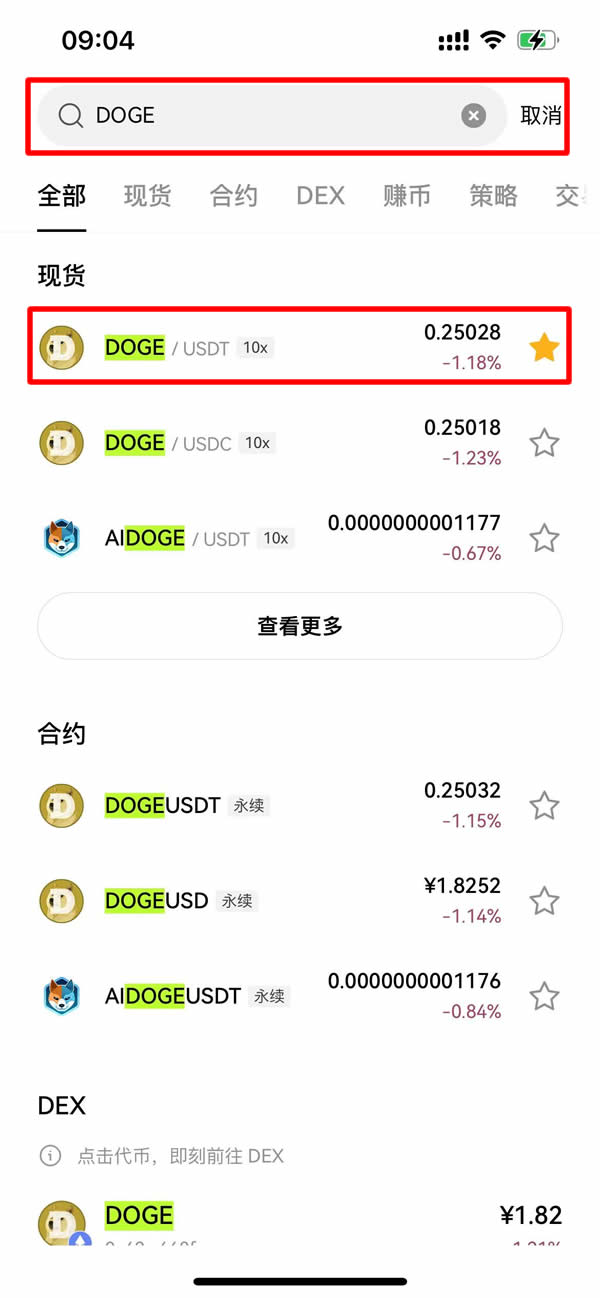Clear the DOGE search text
The image size is (600, 1298).
tap(473, 116)
